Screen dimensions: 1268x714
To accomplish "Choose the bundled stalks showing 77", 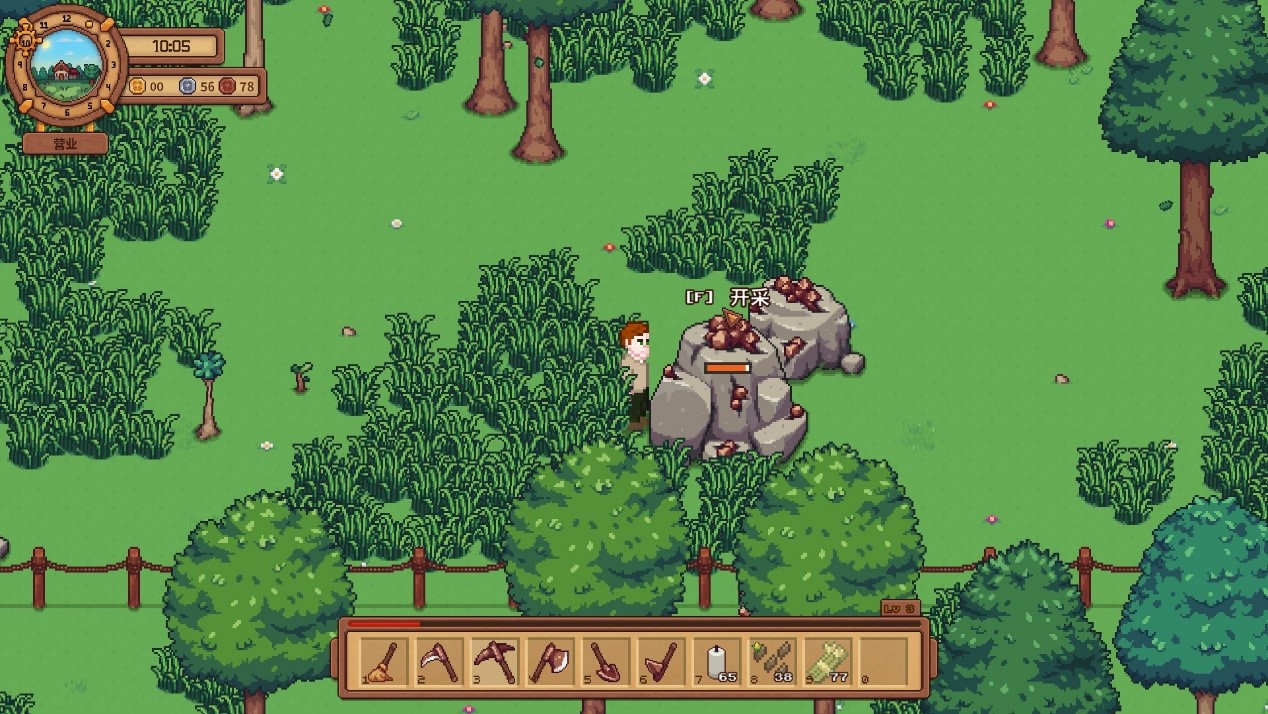I will [x=828, y=661].
